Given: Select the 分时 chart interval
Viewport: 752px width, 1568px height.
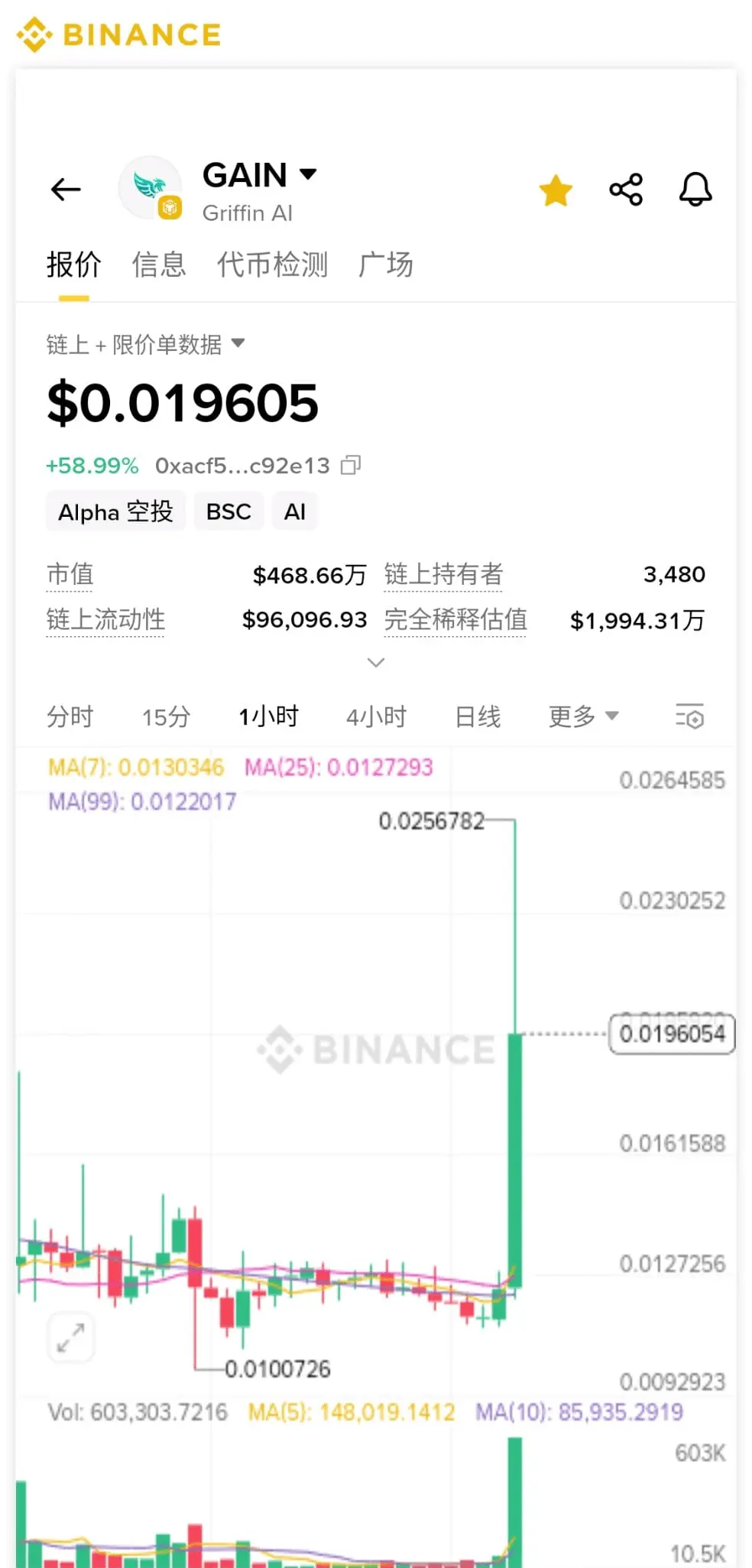Looking at the screenshot, I should (70, 716).
